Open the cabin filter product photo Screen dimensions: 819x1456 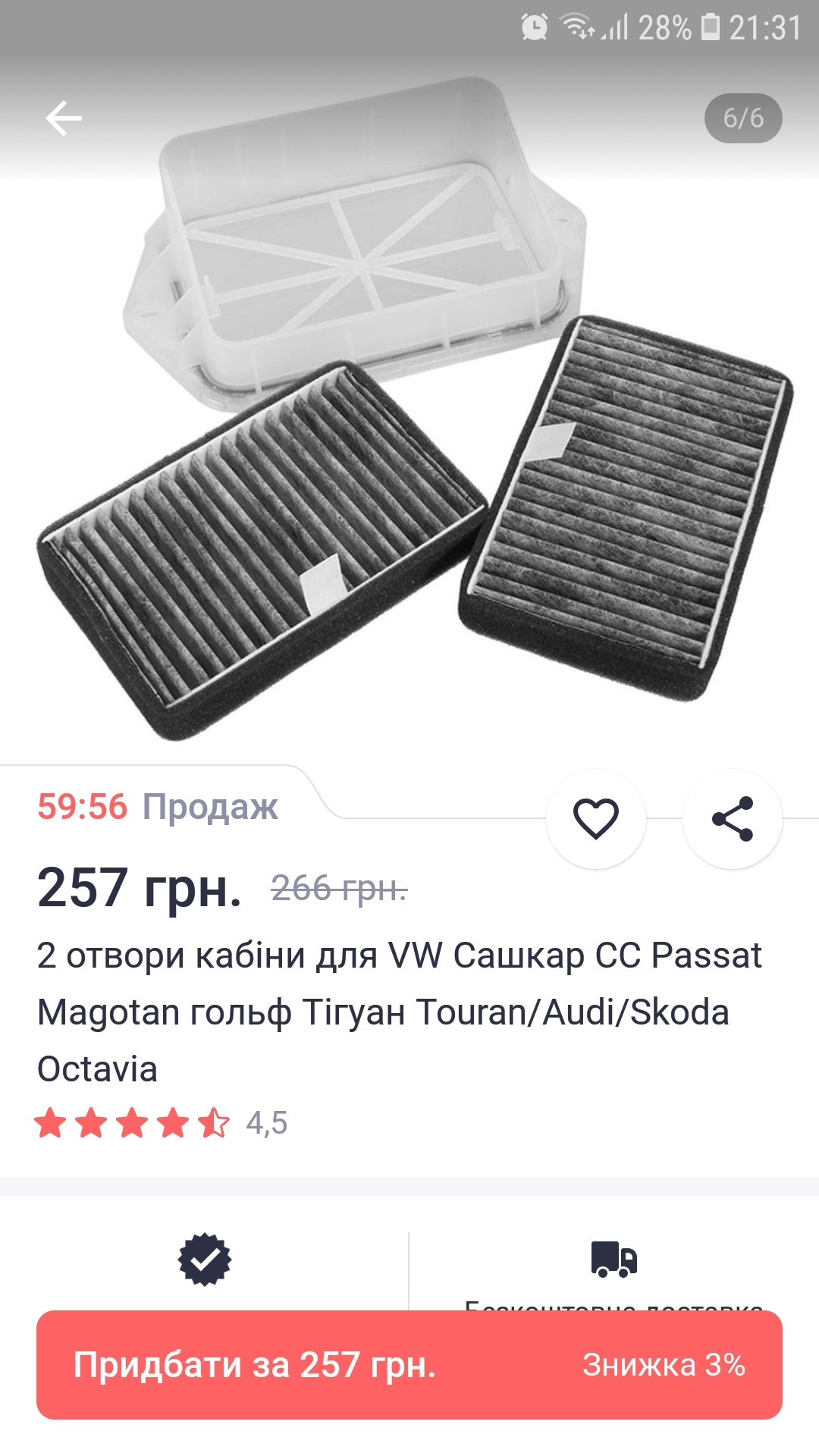coord(409,425)
